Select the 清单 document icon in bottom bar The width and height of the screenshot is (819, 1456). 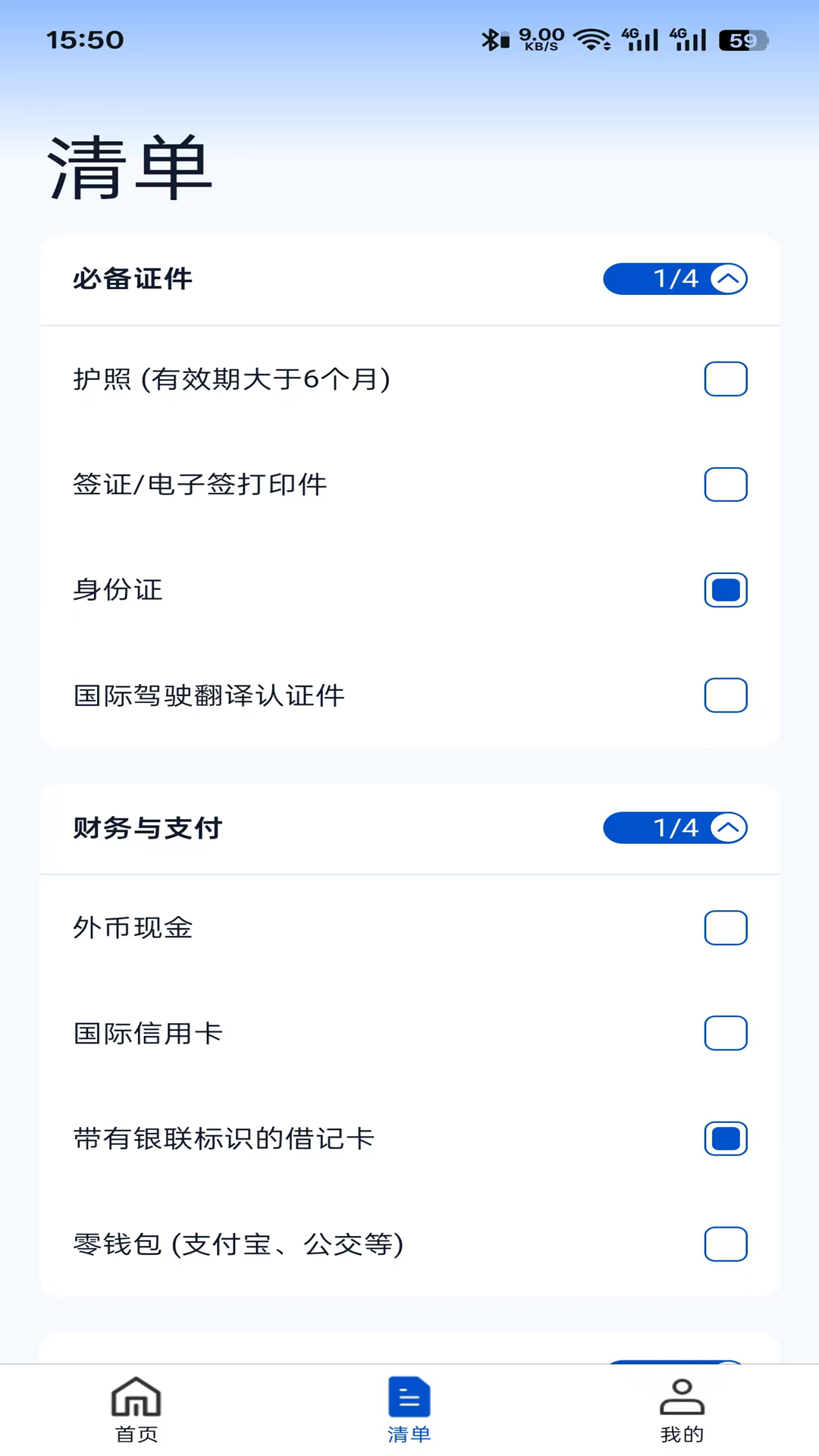(x=409, y=1399)
